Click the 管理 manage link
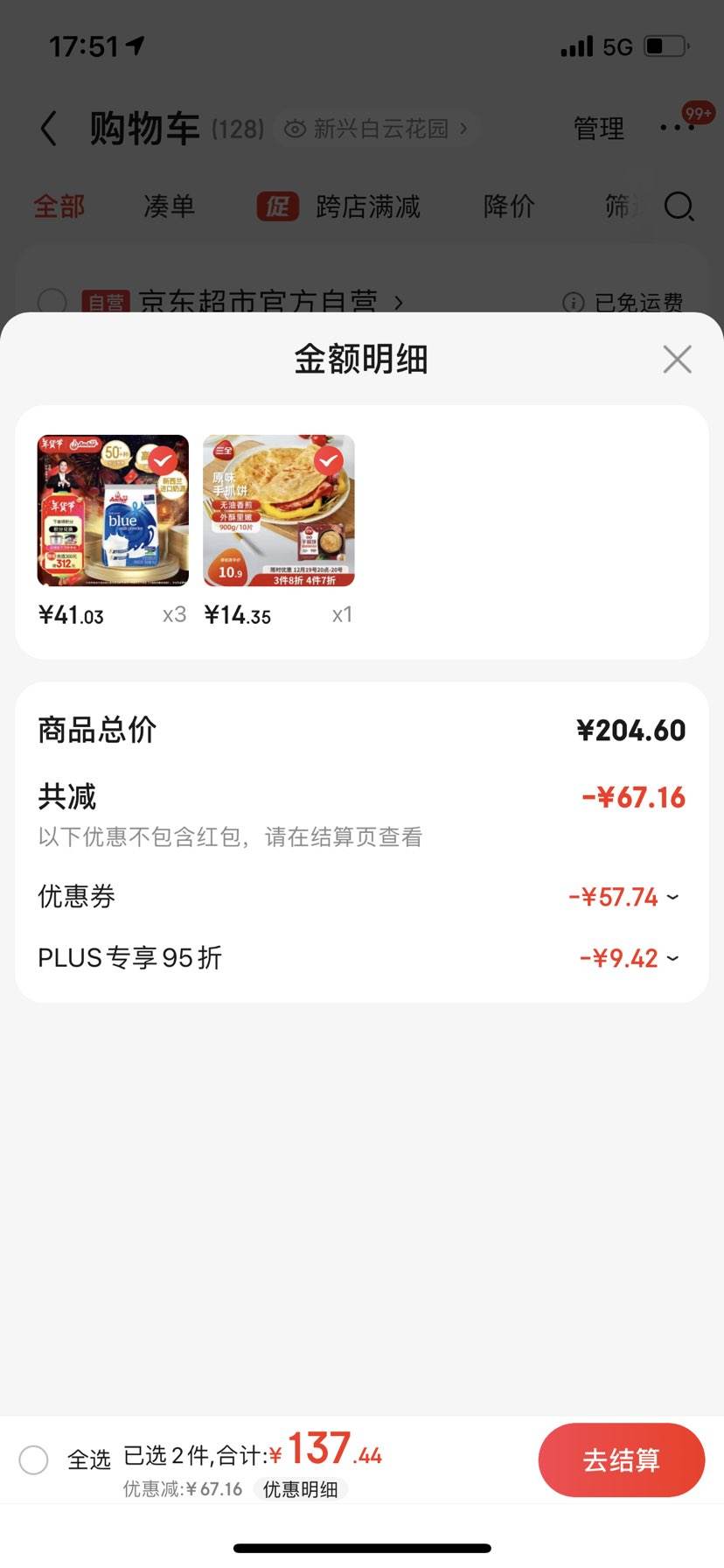 pos(598,128)
